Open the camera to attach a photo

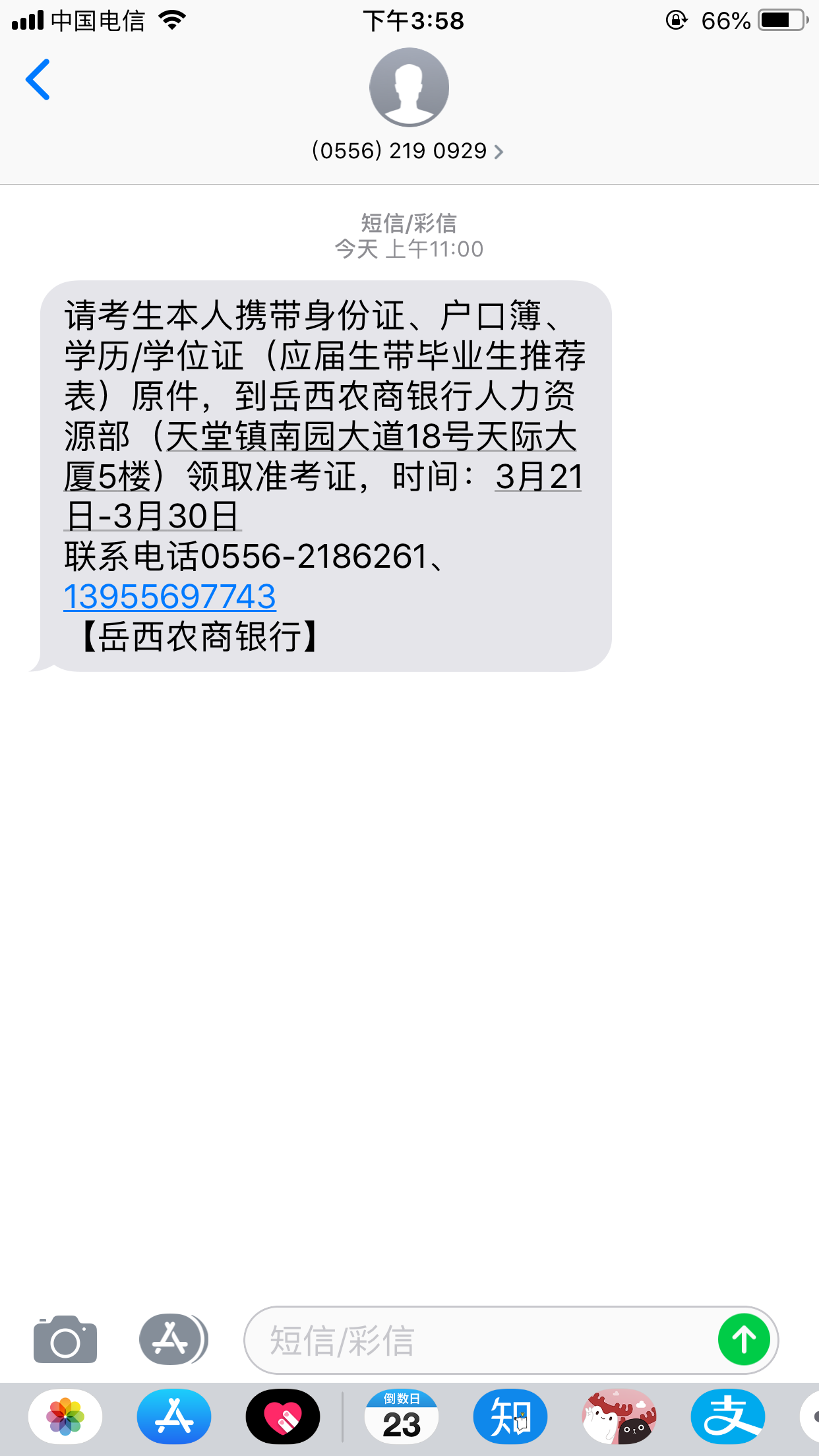tap(65, 1340)
